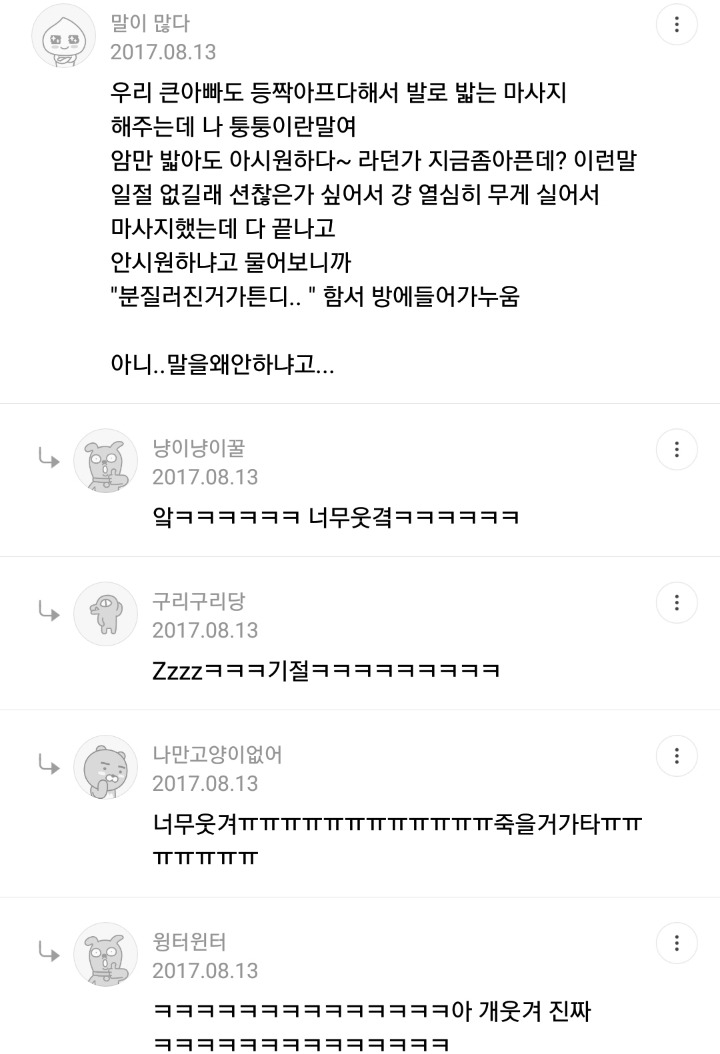View 구리구리당's profile avatar
Viewport: 720px width, 1054px height.
[105, 613]
